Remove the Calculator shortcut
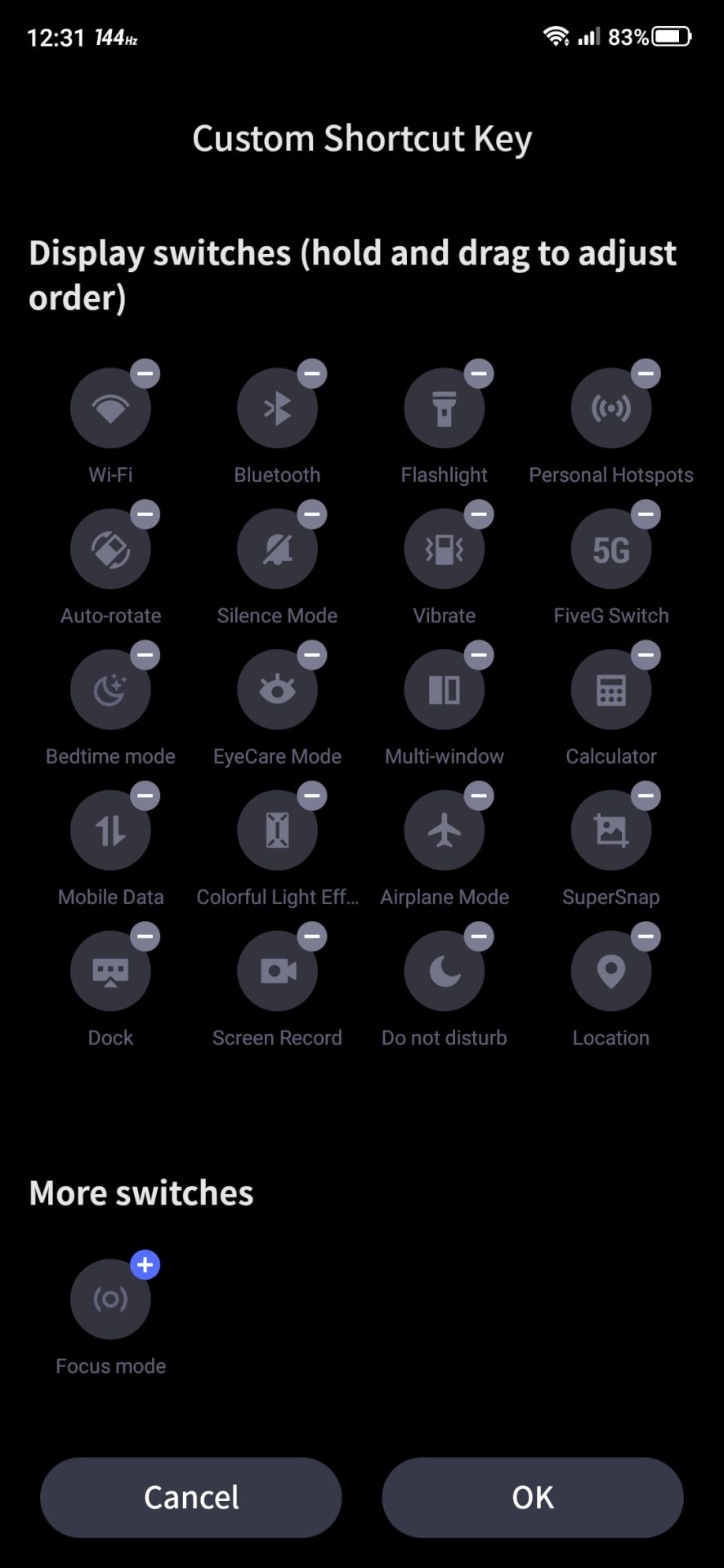The height and width of the screenshot is (1568, 724). tap(646, 655)
